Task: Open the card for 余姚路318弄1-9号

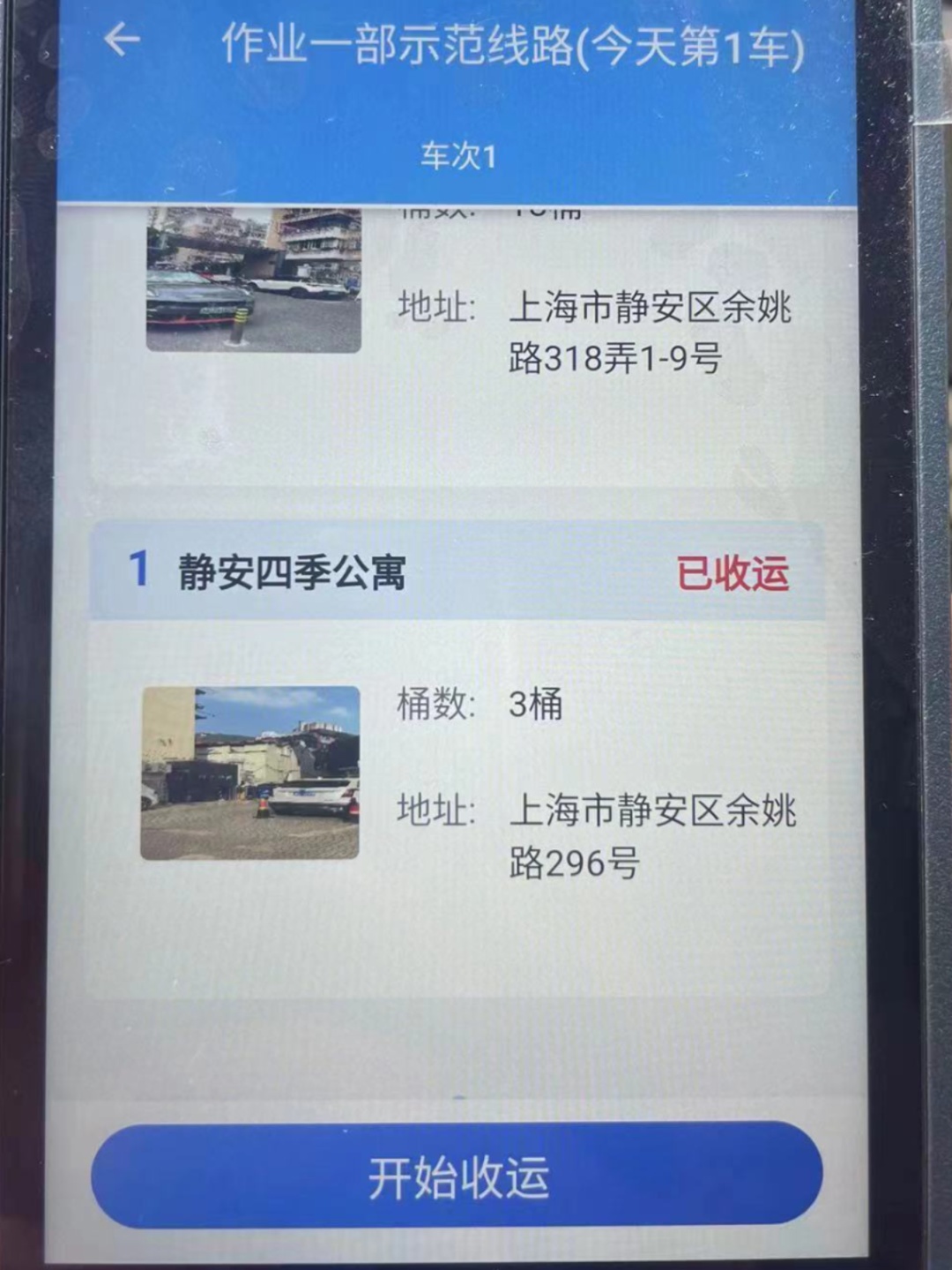Action: 457,346
